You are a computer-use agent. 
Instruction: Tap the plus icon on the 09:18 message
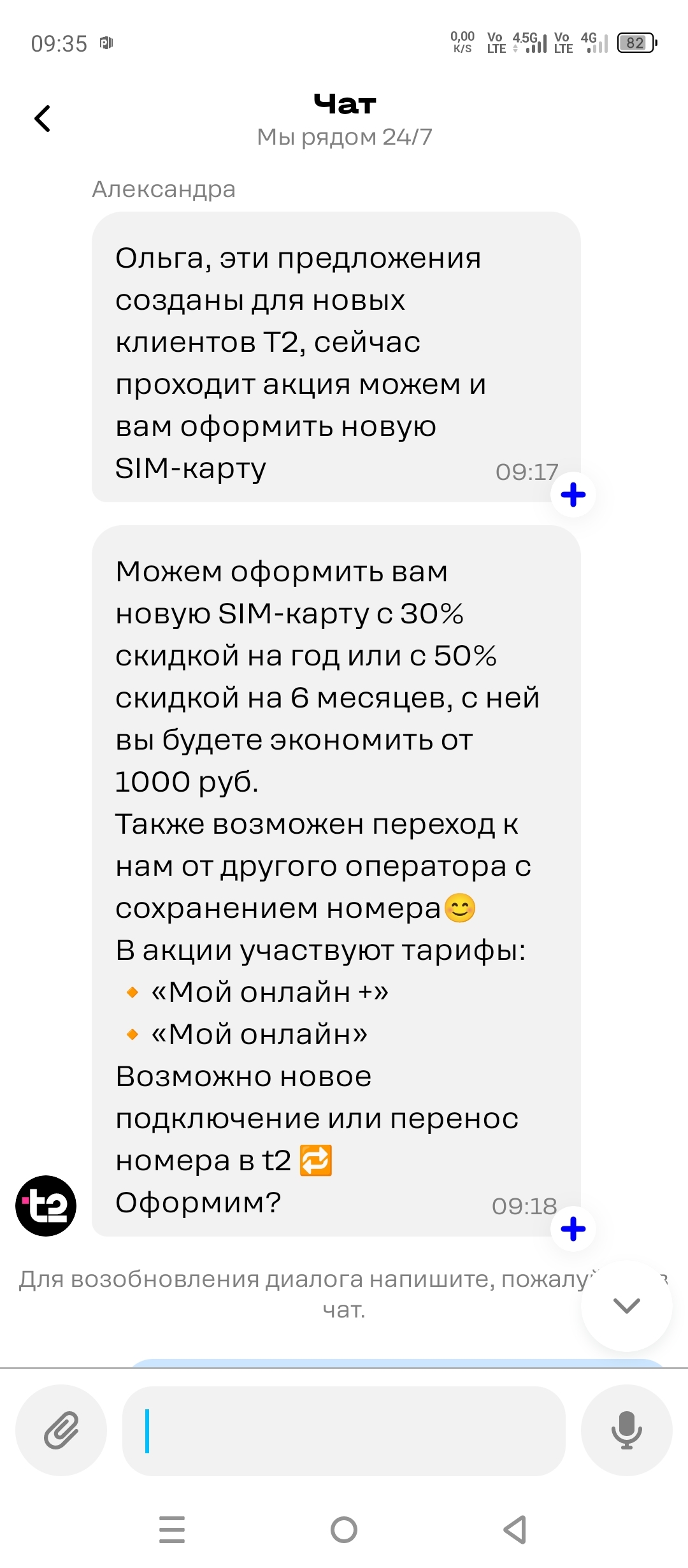[573, 1228]
